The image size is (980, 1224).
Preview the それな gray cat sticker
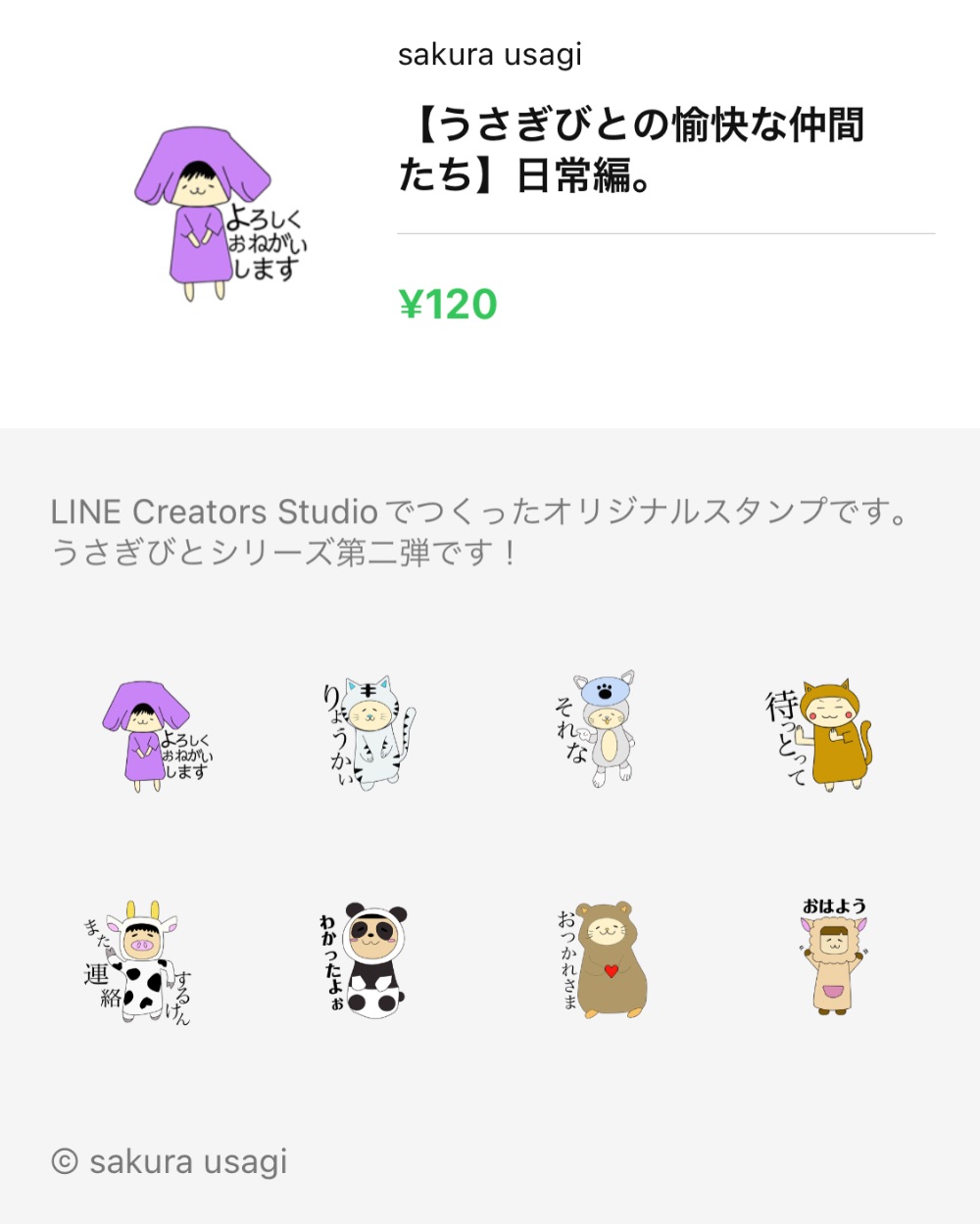598,728
